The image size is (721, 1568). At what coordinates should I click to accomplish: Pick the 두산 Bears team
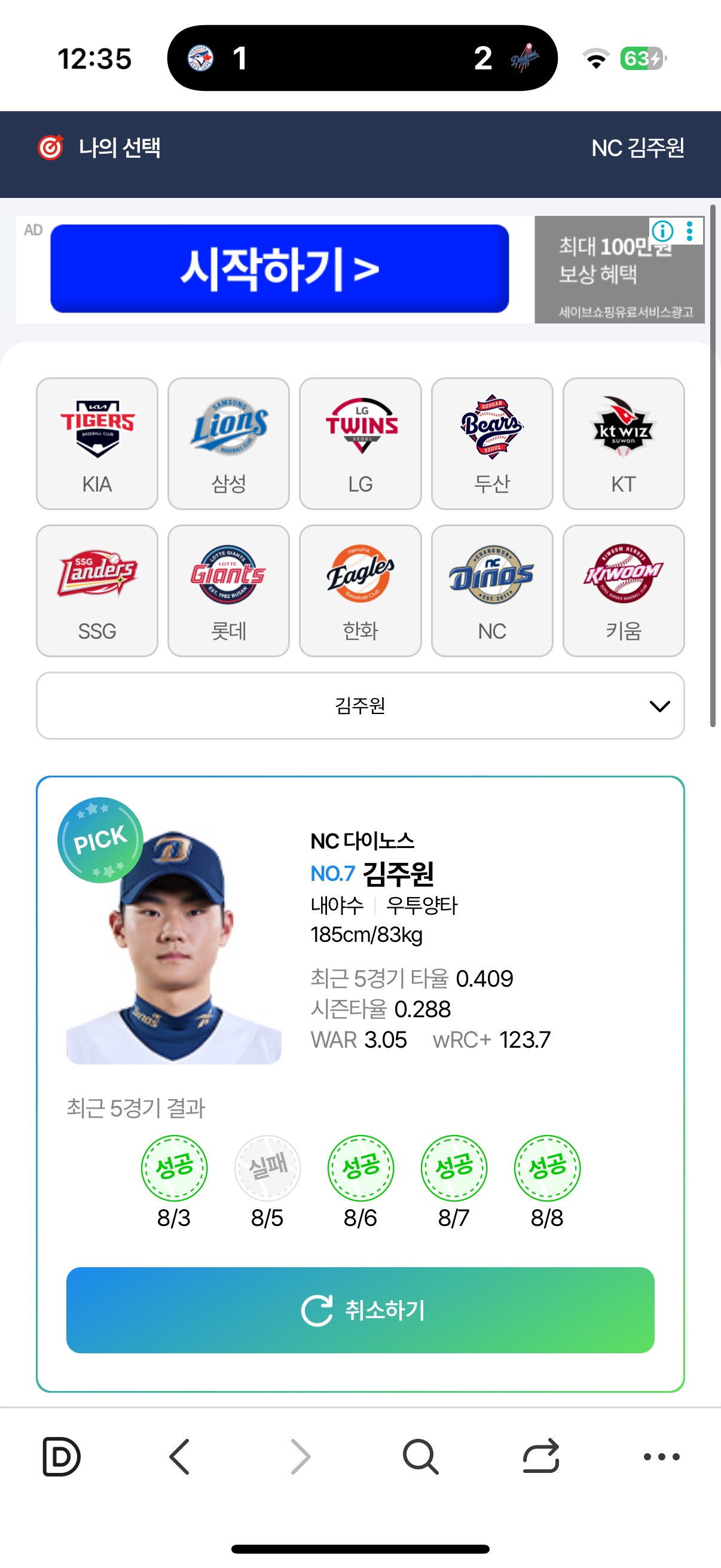[x=491, y=443]
